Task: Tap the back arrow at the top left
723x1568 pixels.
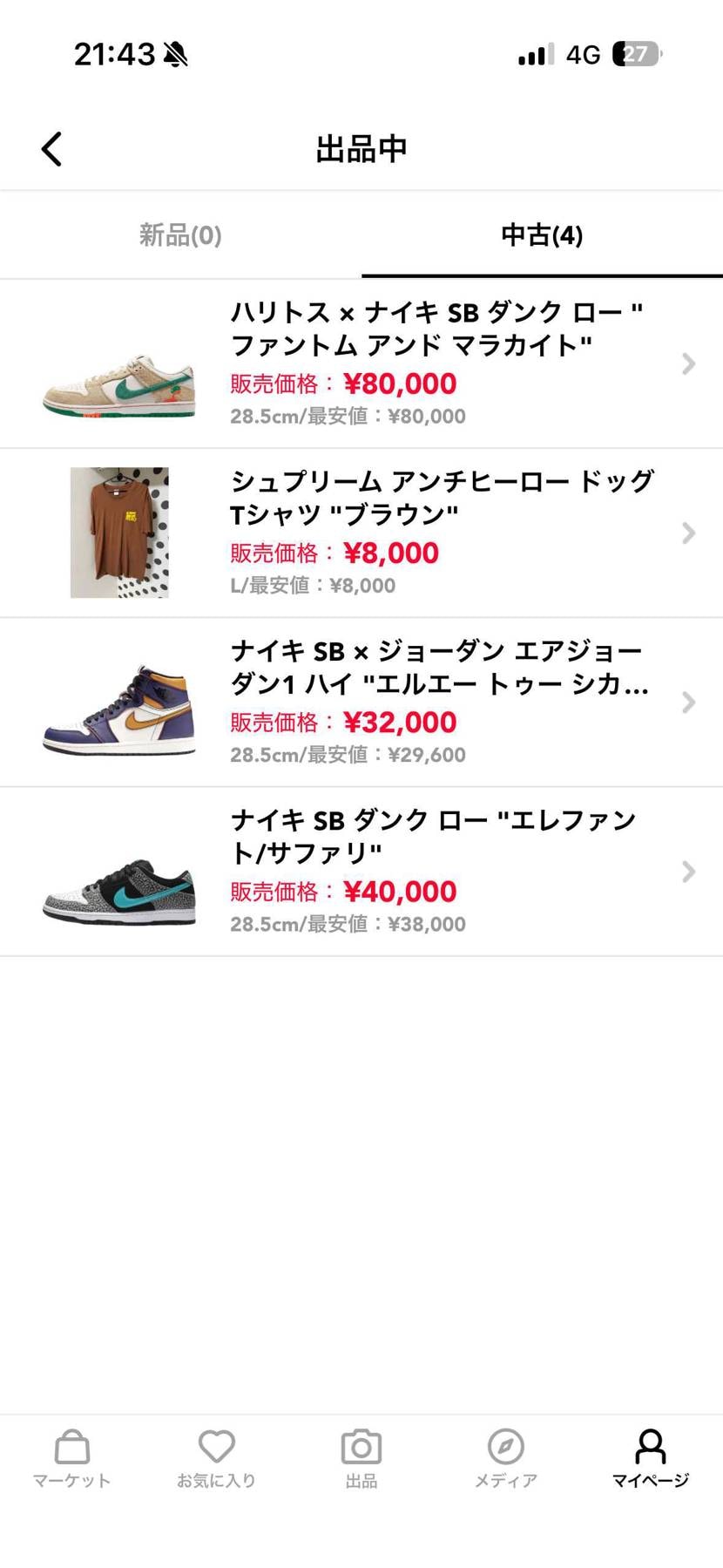Action: (51, 148)
